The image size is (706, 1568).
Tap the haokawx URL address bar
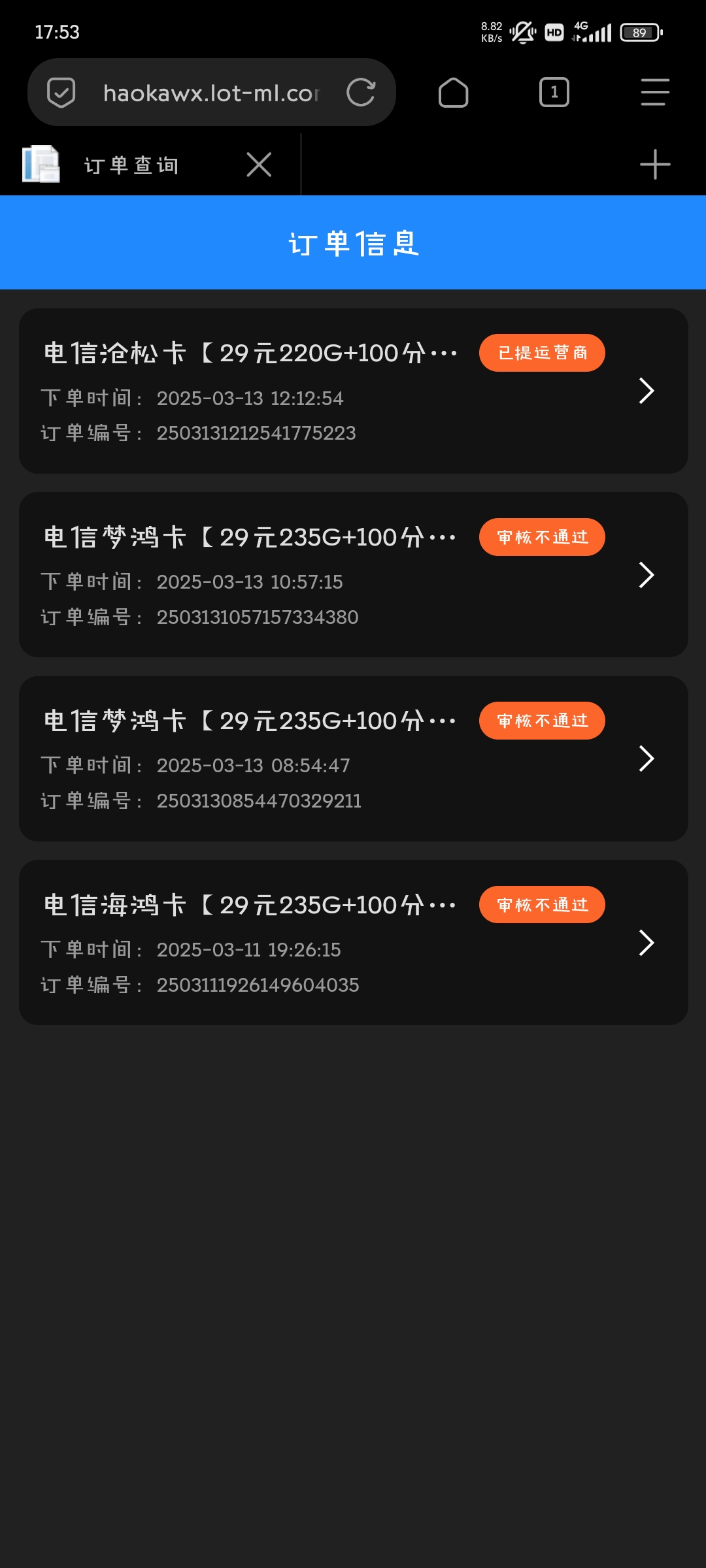pos(210,93)
